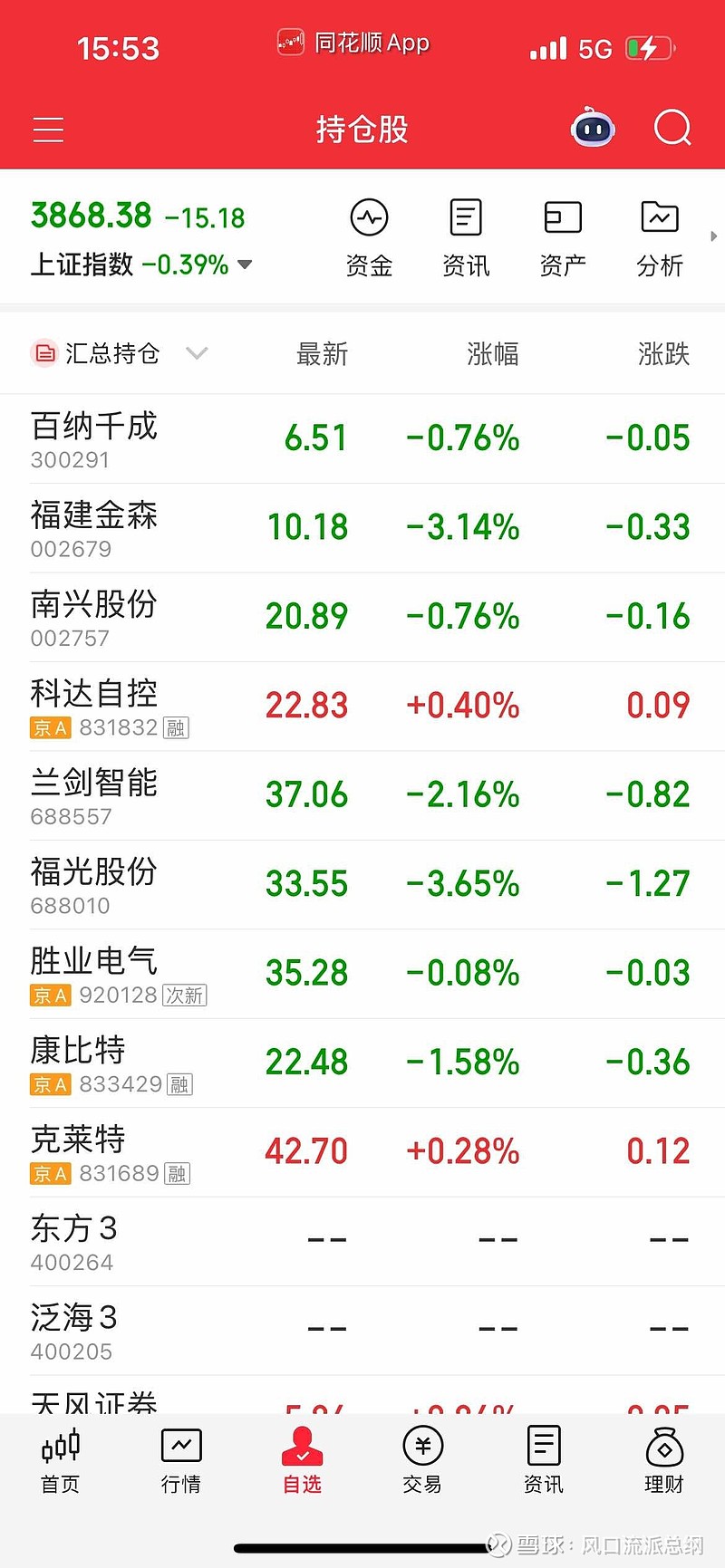
Task: Switch to the 首页 tab
Action: [x=61, y=1460]
